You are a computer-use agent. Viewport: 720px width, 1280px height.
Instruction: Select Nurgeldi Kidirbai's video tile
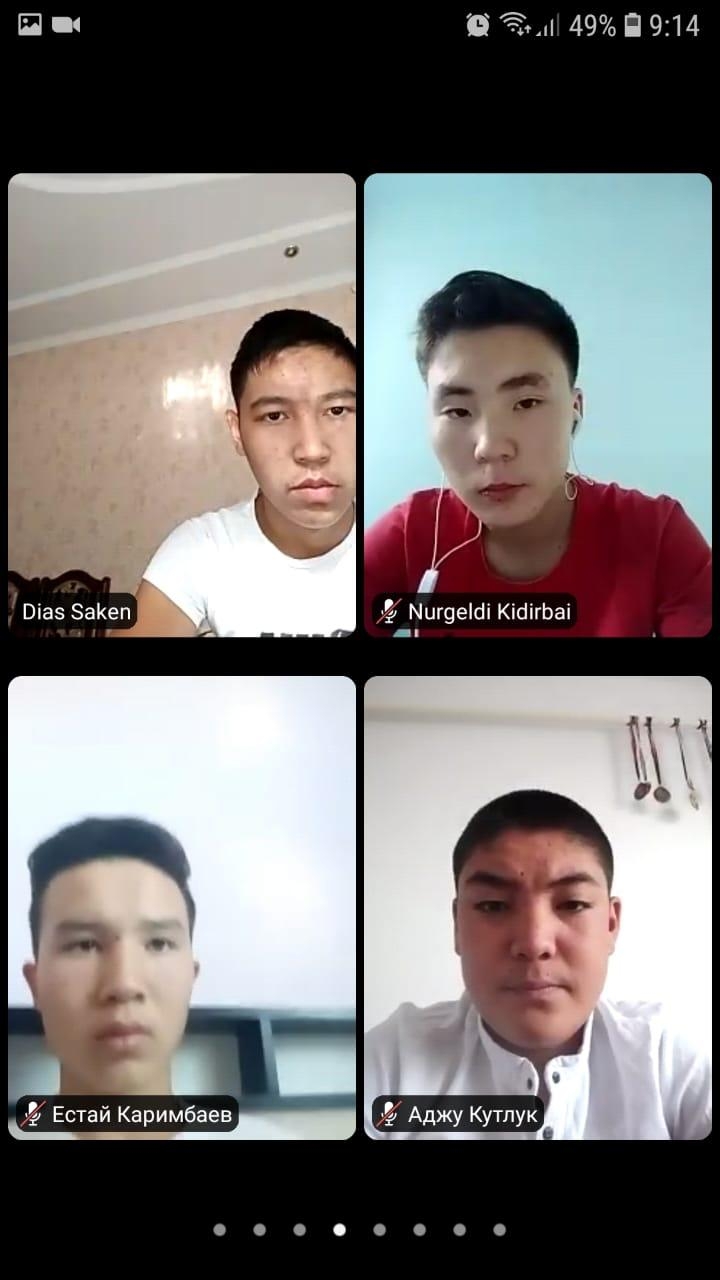pos(538,405)
